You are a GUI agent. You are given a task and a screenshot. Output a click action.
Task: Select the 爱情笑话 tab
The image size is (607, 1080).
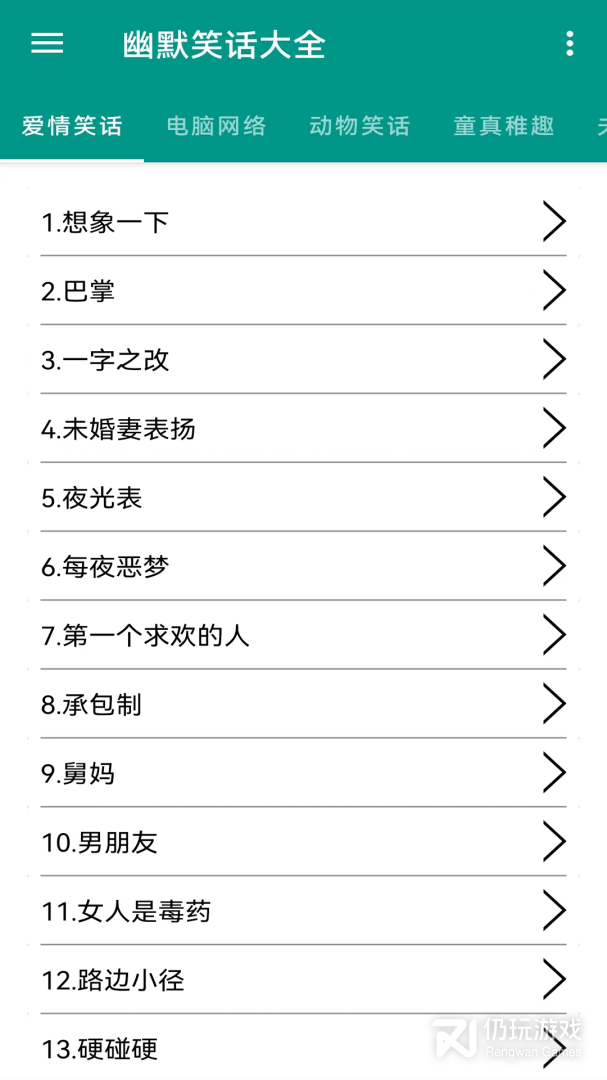point(72,126)
